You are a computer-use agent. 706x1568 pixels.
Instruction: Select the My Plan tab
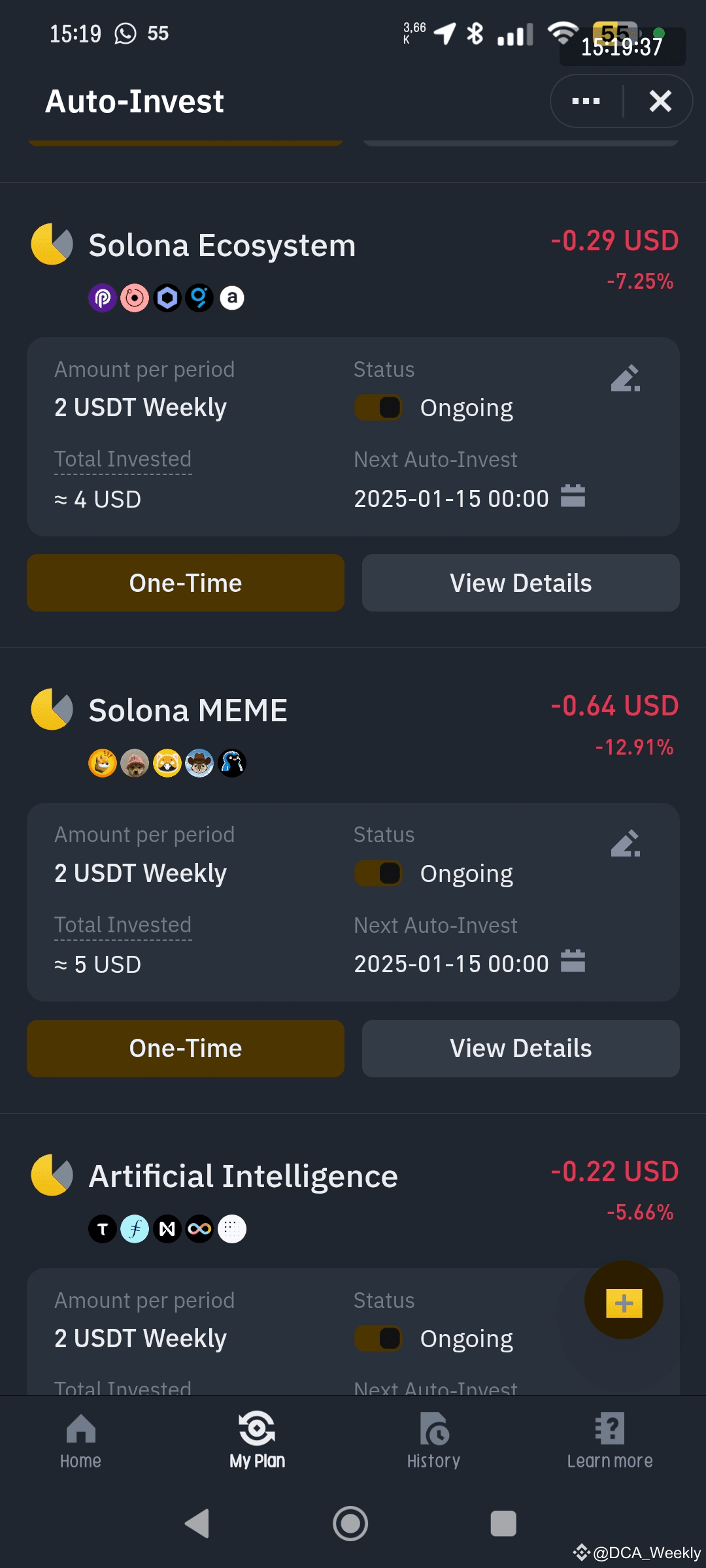pos(257,1441)
